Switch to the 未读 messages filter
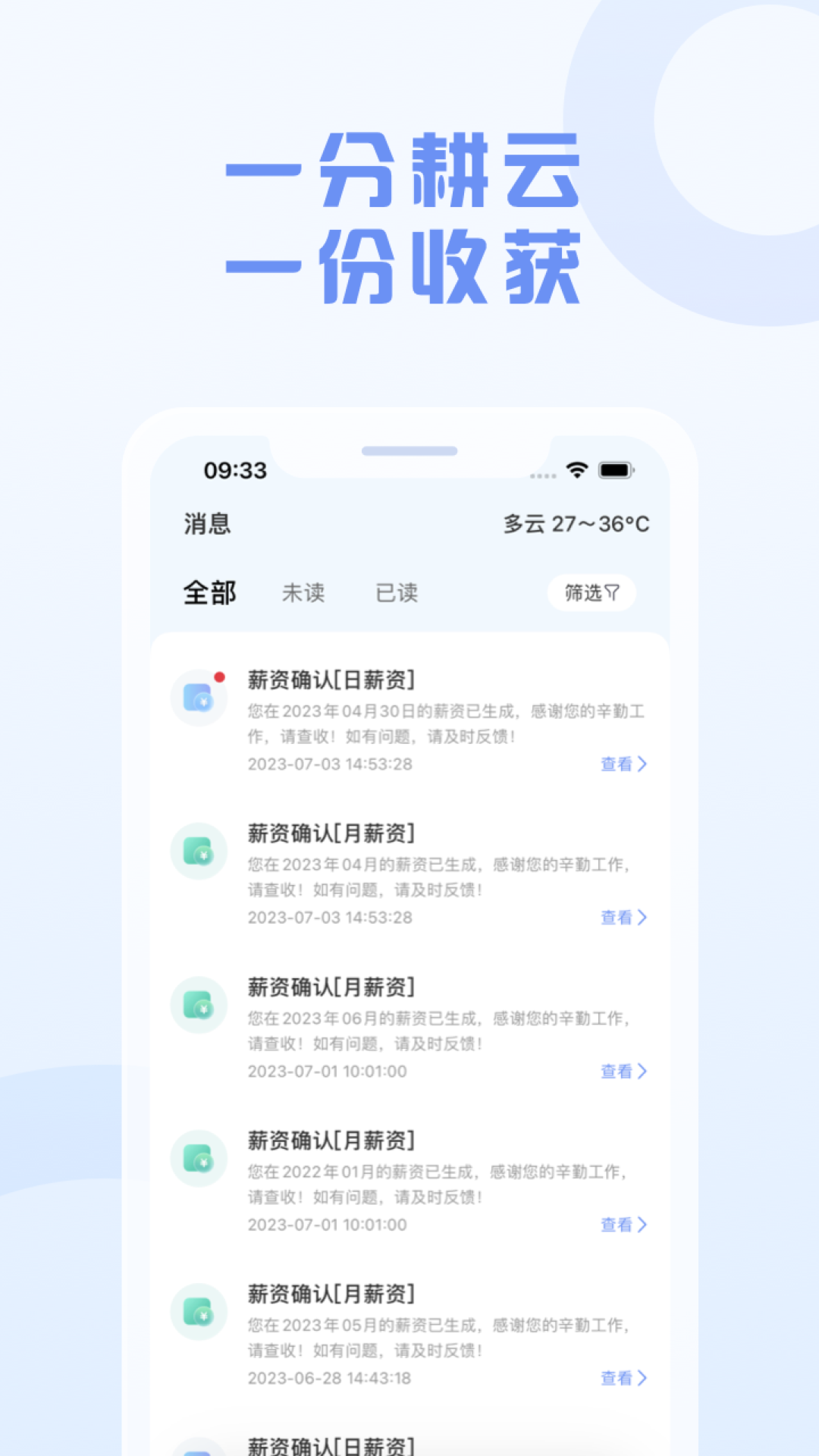The width and height of the screenshot is (819, 1456). (x=303, y=594)
